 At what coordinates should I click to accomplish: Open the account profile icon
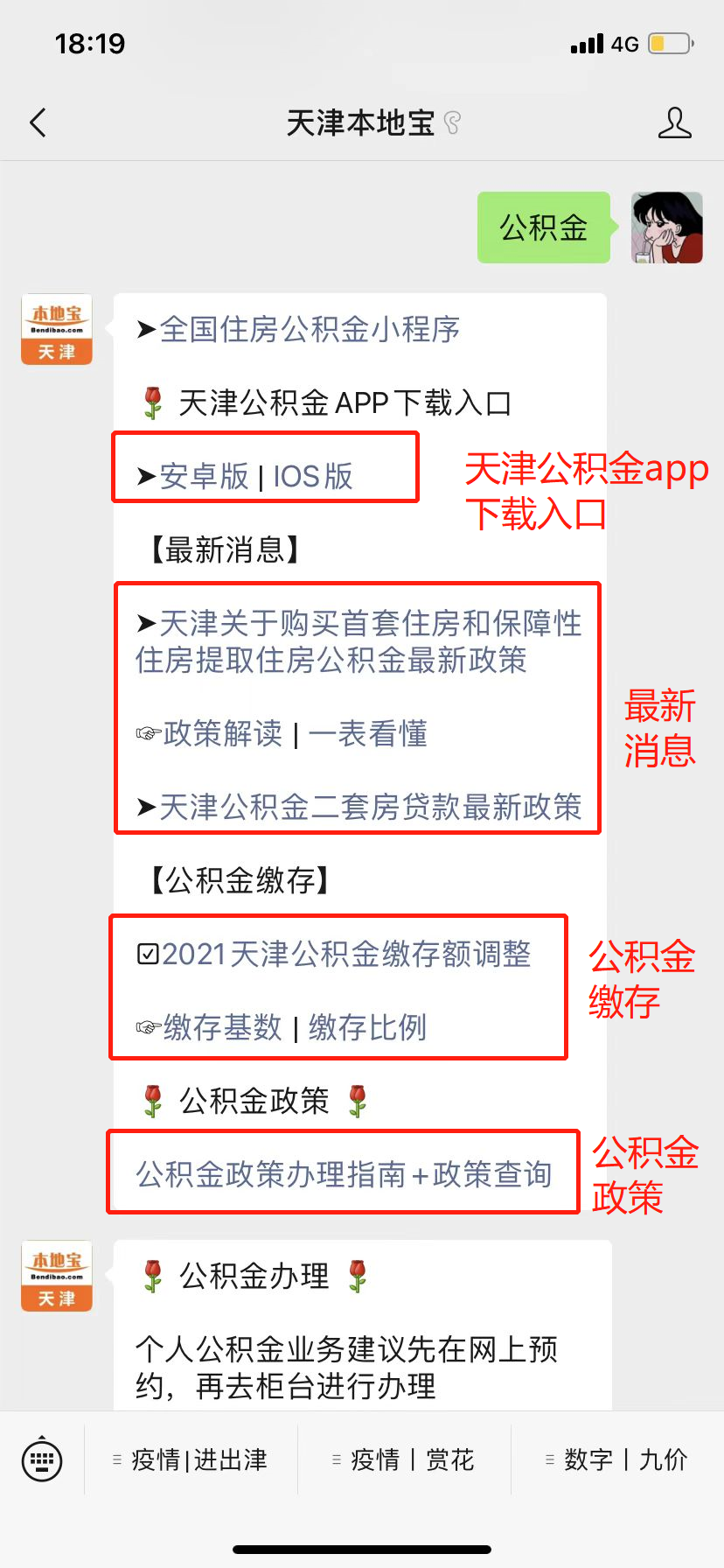[x=674, y=123]
